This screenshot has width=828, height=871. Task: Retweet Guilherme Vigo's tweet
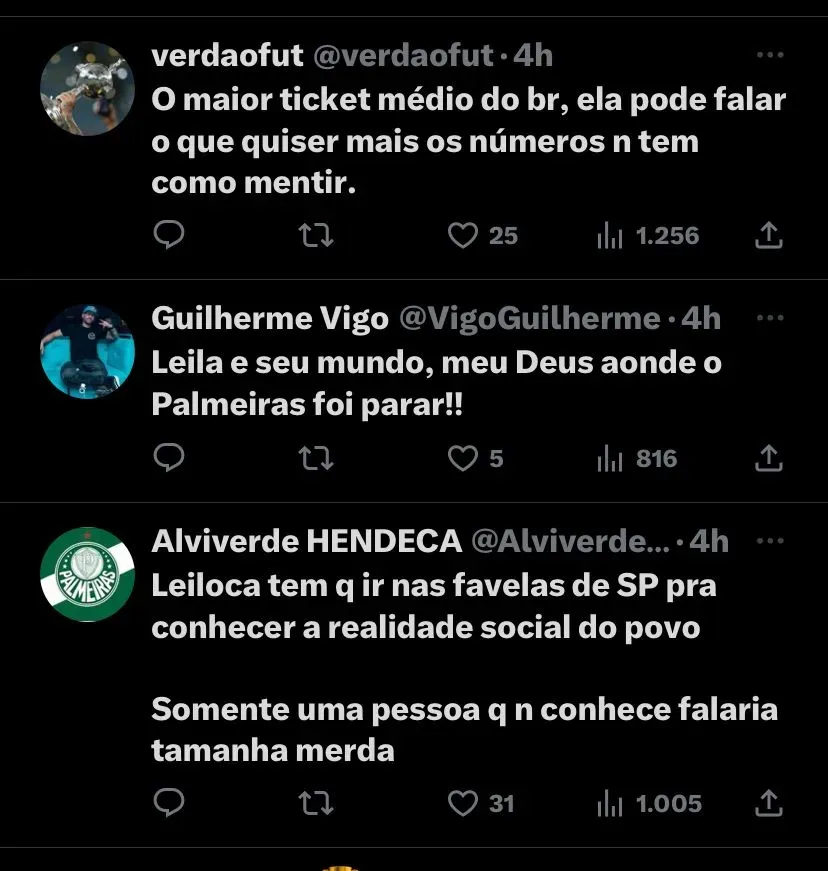click(317, 459)
